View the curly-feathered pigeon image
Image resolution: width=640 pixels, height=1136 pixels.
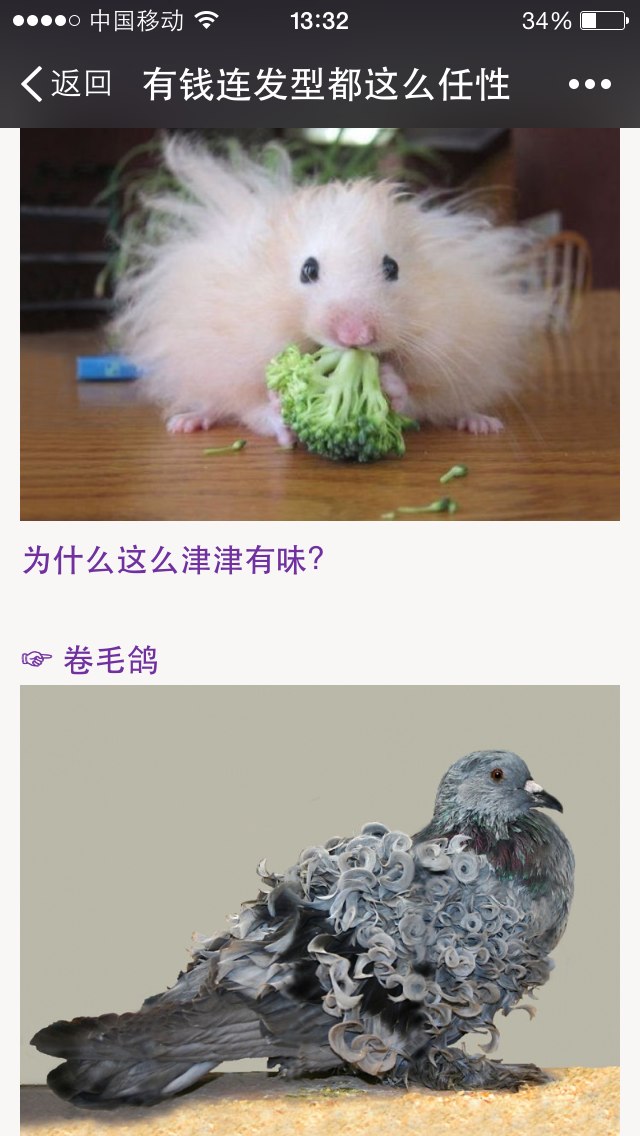320,910
